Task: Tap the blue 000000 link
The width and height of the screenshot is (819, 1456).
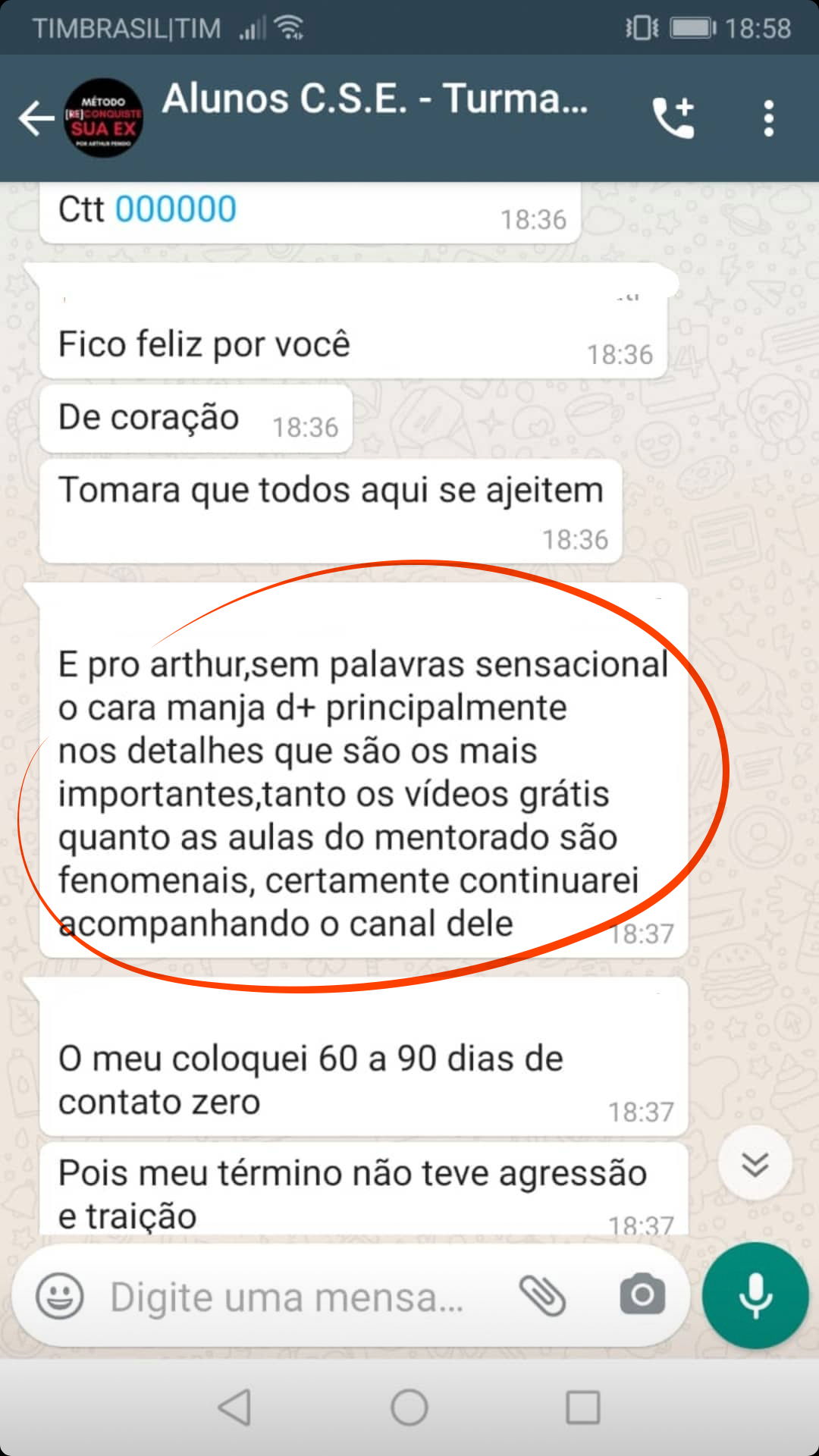Action: pyautogui.click(x=175, y=209)
